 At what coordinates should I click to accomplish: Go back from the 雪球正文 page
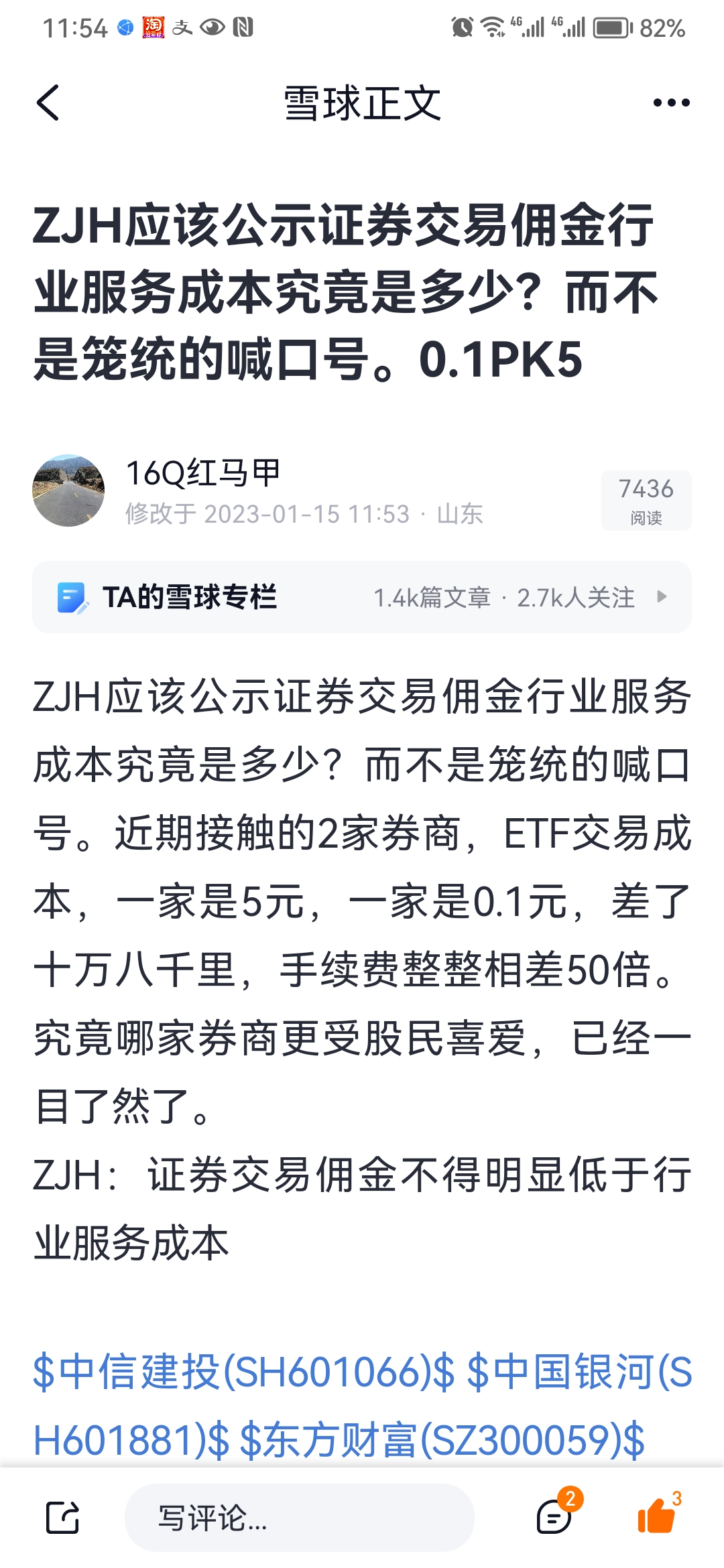48,103
